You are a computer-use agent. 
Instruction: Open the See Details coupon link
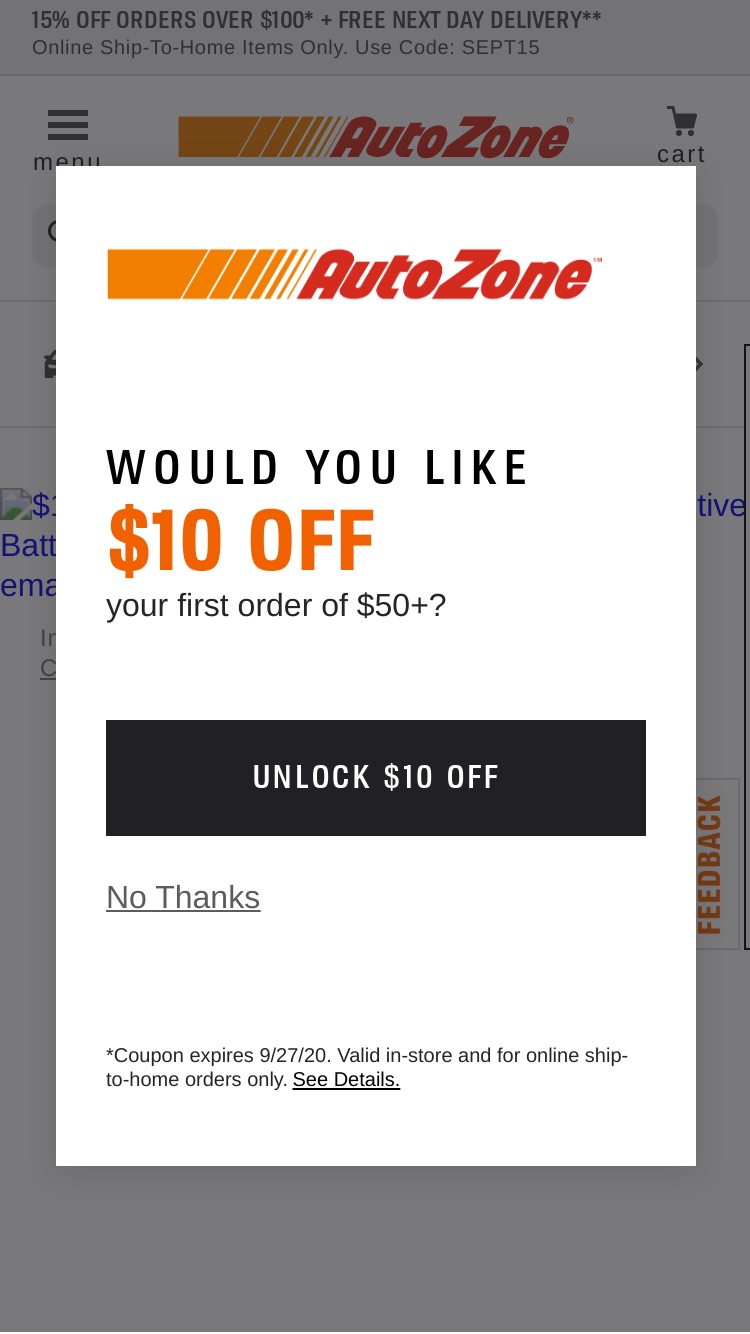coord(346,1080)
